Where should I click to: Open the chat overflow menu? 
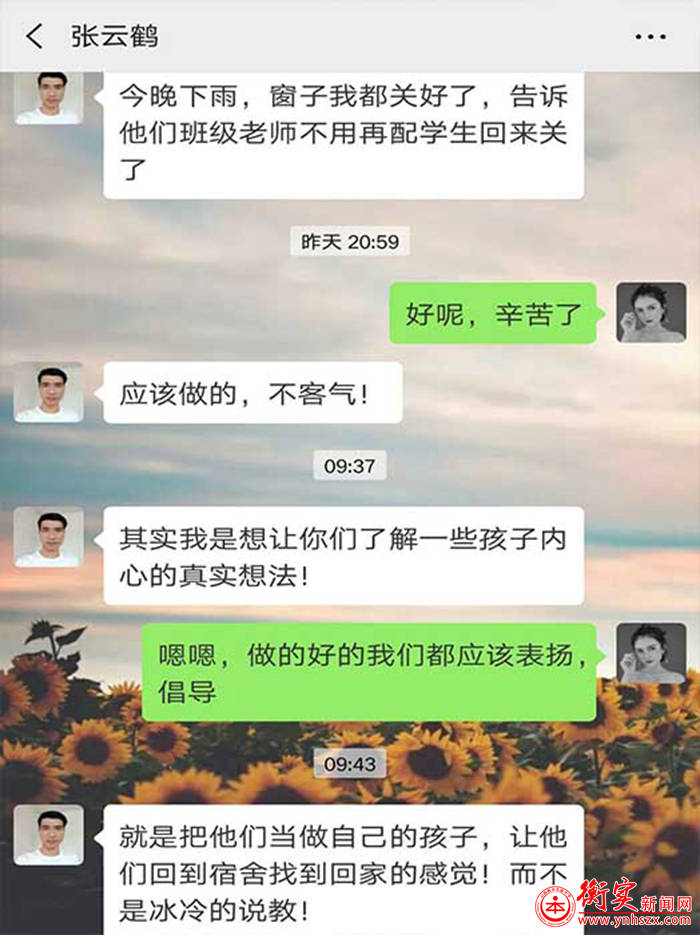pos(650,37)
